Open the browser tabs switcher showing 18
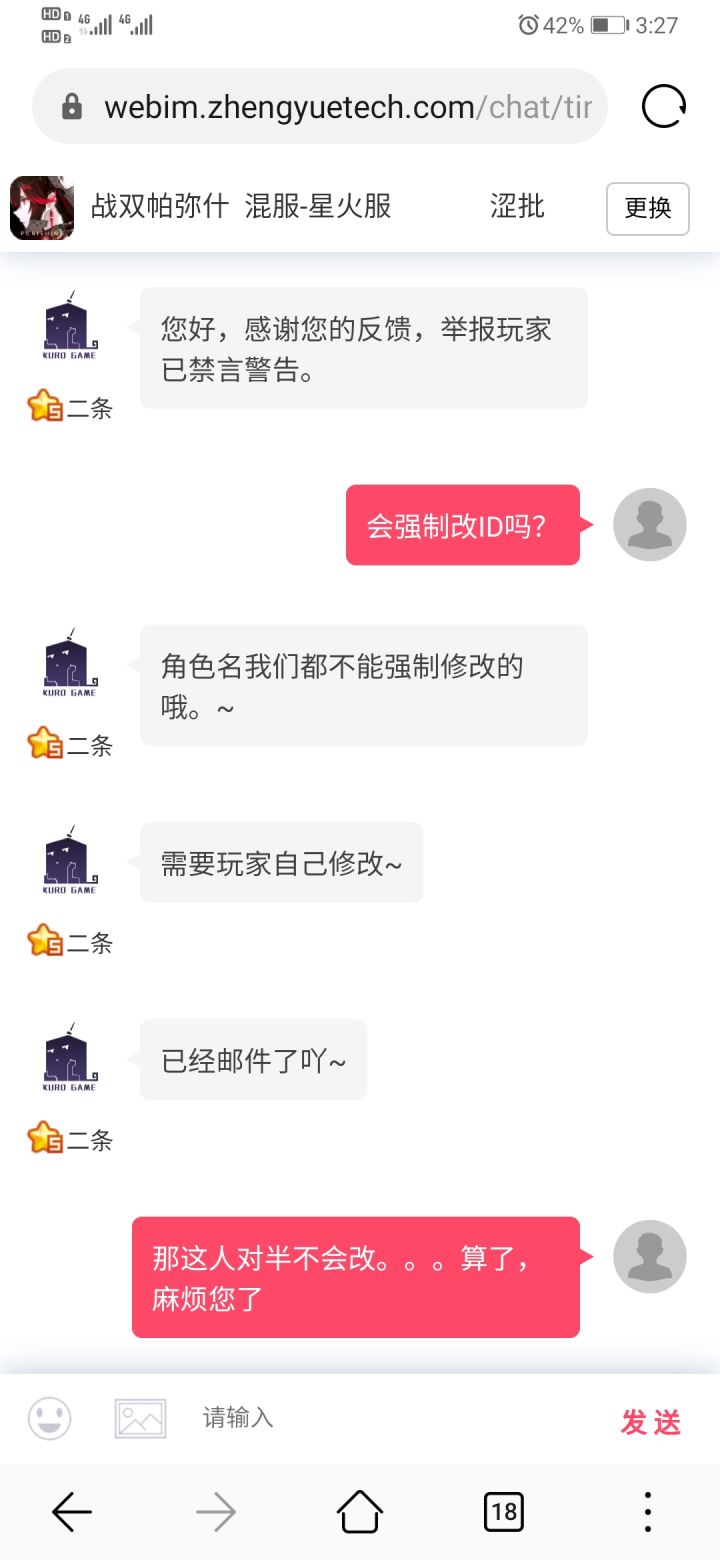Viewport: 720px width, 1560px height. (504, 1512)
